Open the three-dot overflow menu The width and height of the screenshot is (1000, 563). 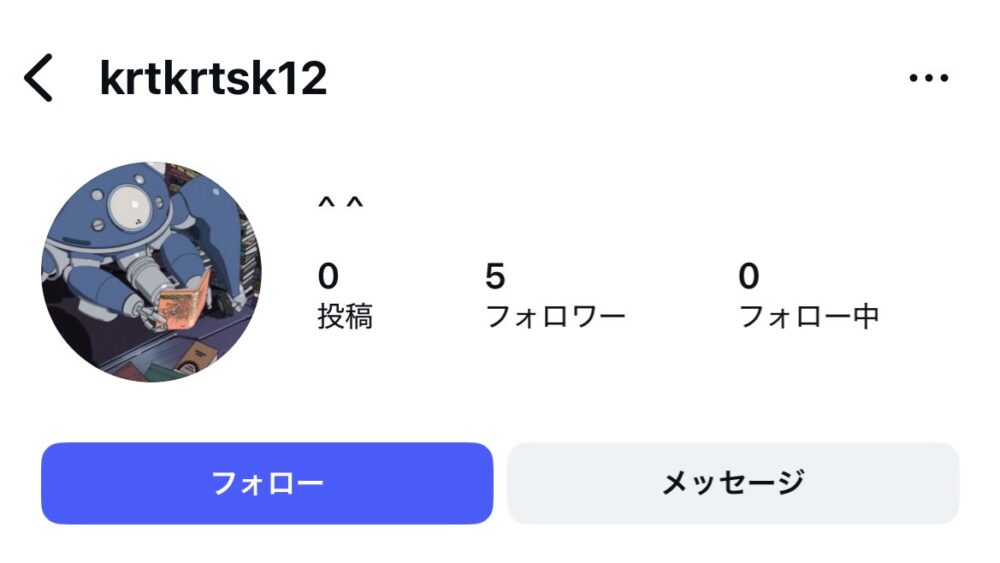[x=928, y=78]
